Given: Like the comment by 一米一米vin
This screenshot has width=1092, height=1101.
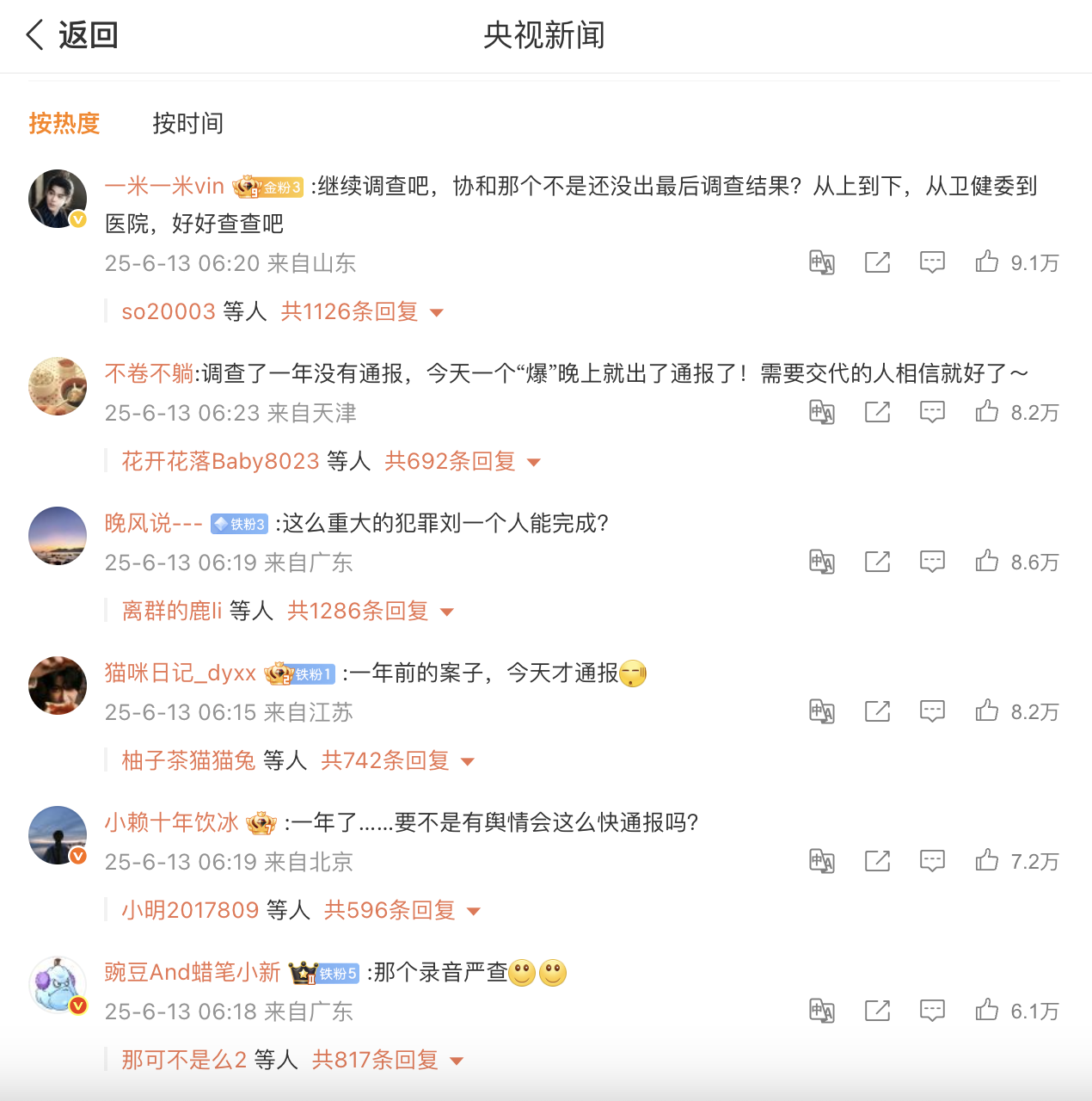Looking at the screenshot, I should pyautogui.click(x=987, y=262).
